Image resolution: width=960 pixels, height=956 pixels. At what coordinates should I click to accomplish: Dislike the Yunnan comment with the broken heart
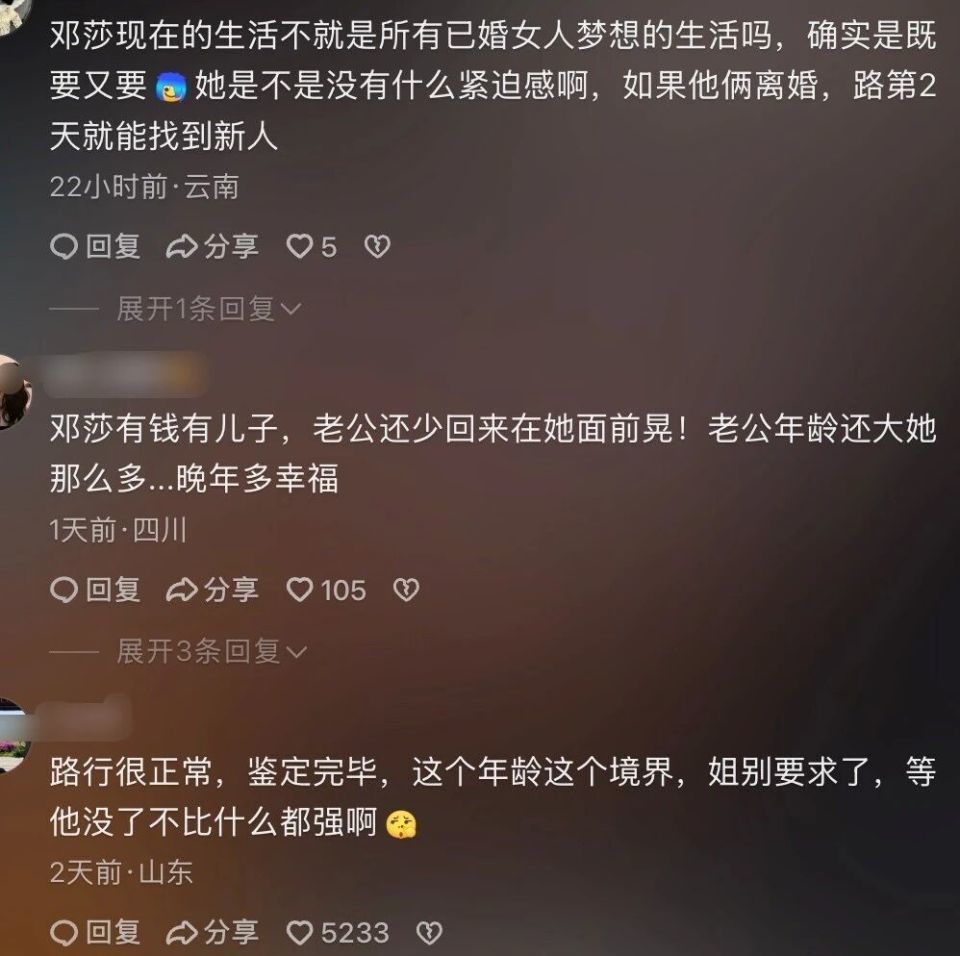click(377, 246)
